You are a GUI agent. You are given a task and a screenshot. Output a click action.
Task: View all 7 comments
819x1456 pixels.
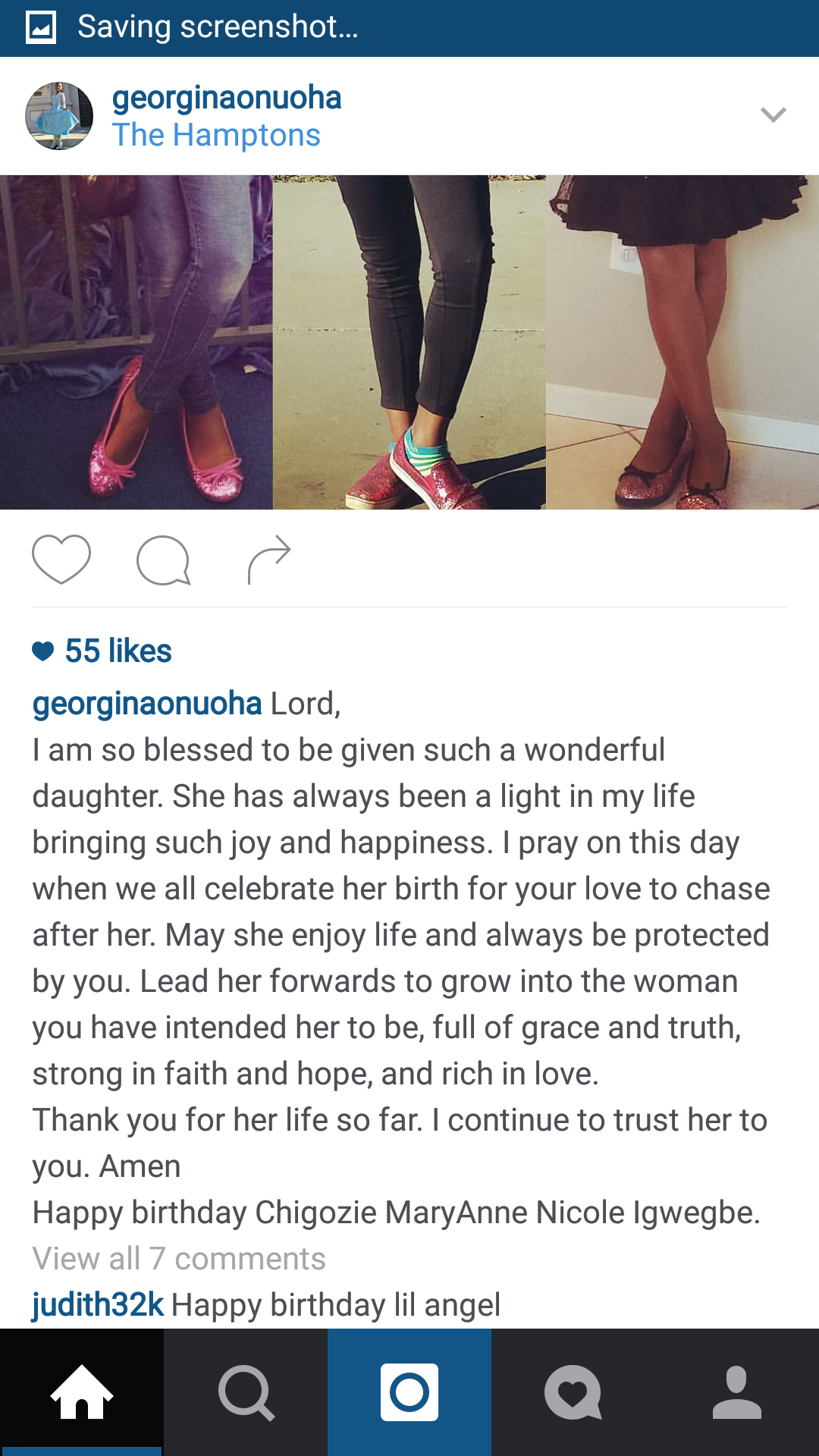point(179,1259)
